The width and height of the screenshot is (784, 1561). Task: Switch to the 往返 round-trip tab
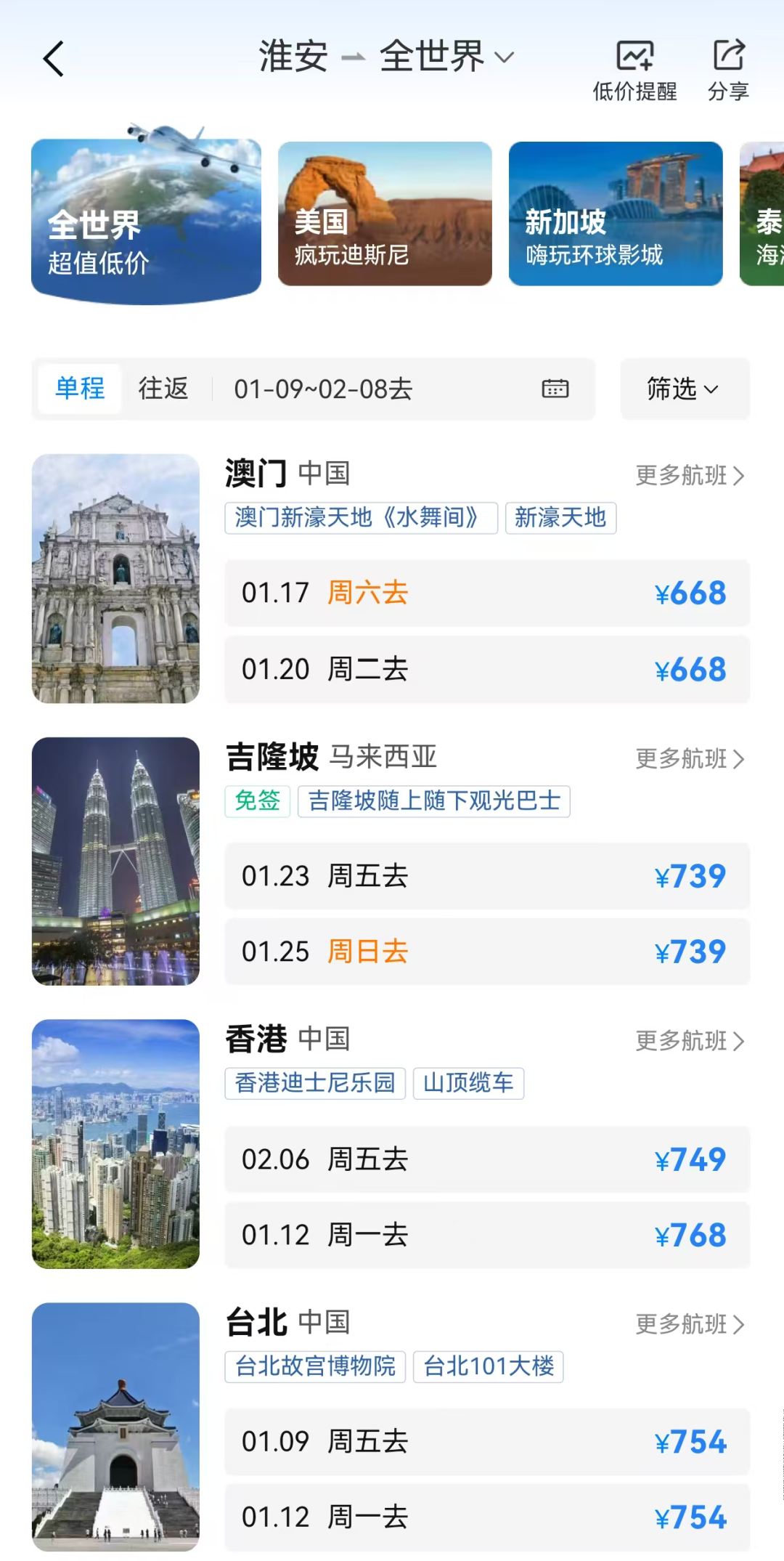[x=163, y=389]
